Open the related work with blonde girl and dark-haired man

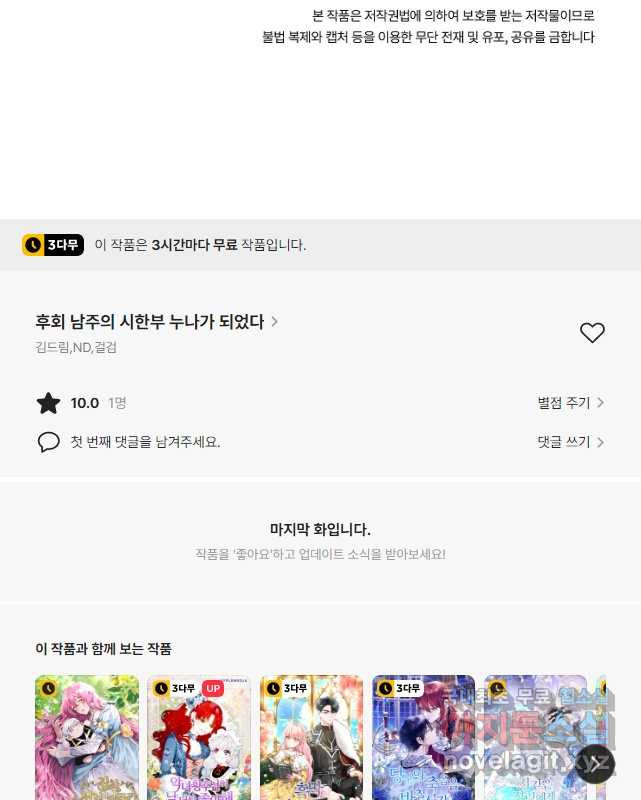coord(311,740)
